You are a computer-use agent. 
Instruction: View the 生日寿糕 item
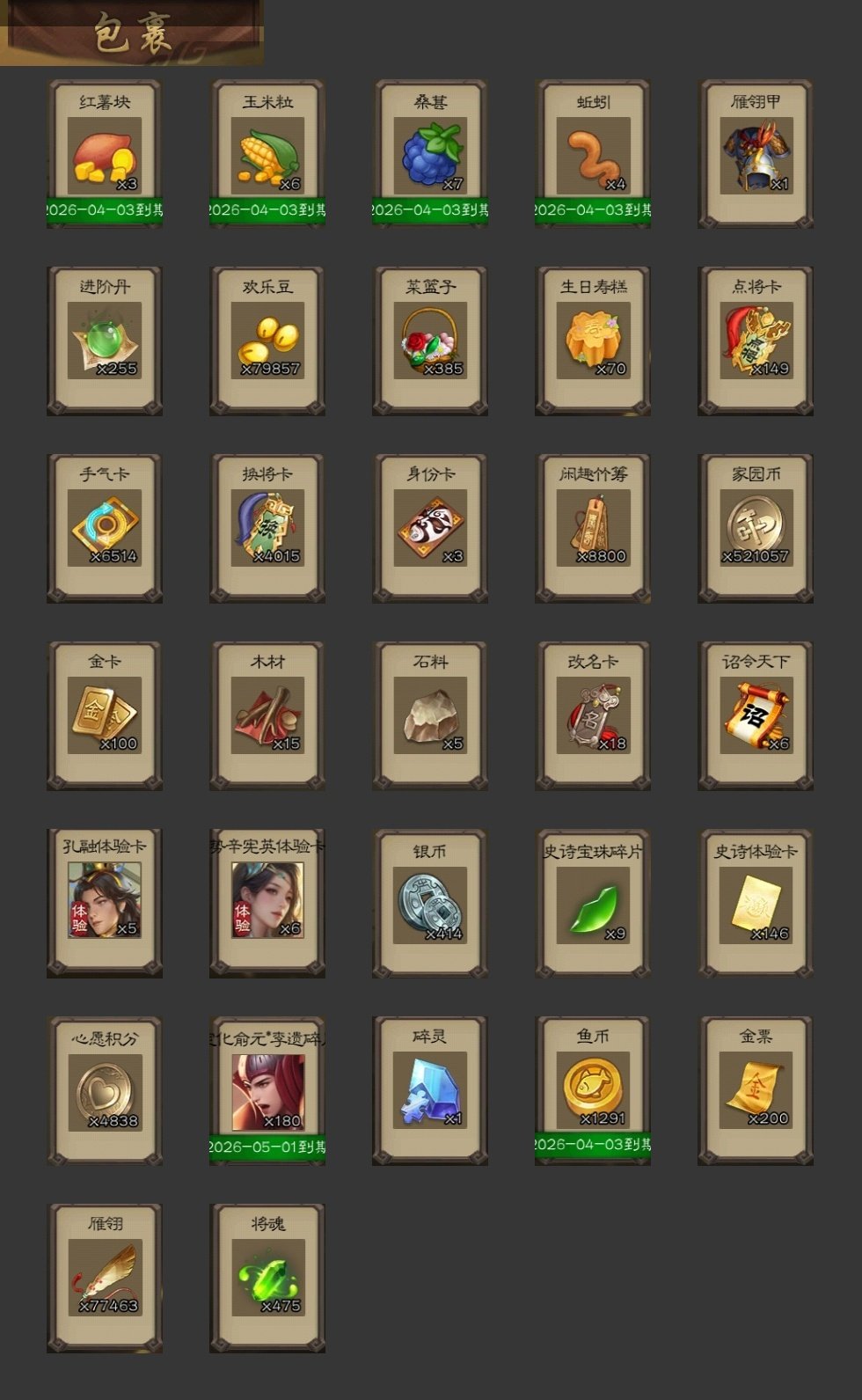pyautogui.click(x=593, y=341)
